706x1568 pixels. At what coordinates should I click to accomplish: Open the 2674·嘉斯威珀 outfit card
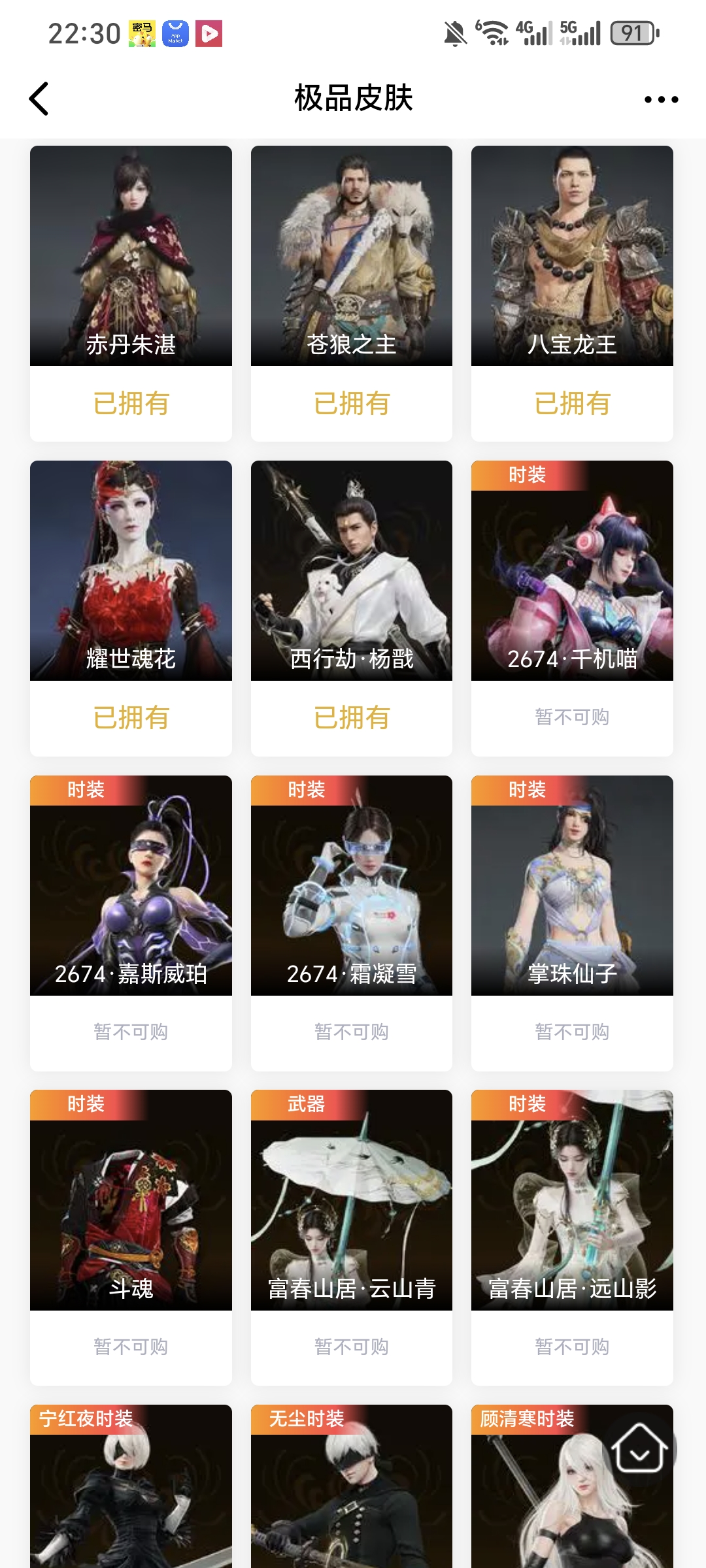[x=131, y=886]
